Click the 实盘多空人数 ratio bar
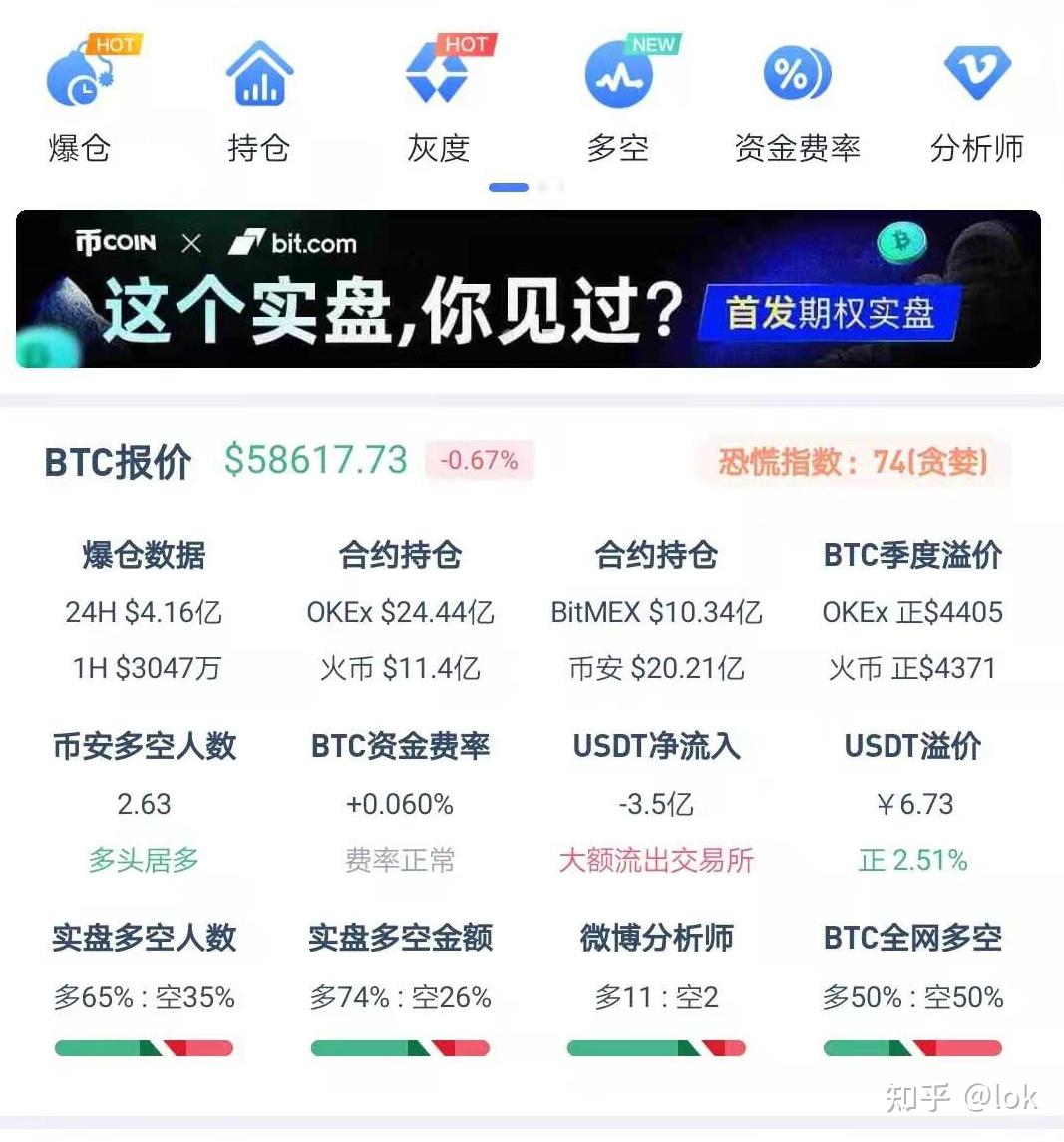This screenshot has height=1142, width=1064. pos(144,1047)
